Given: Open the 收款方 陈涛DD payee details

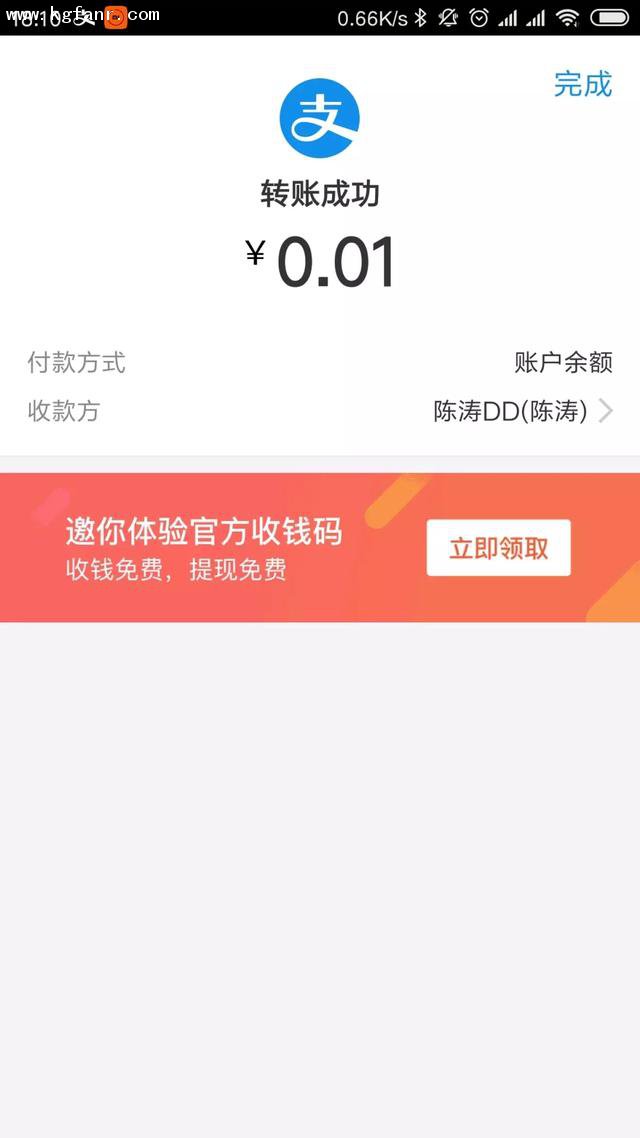Looking at the screenshot, I should tap(522, 411).
